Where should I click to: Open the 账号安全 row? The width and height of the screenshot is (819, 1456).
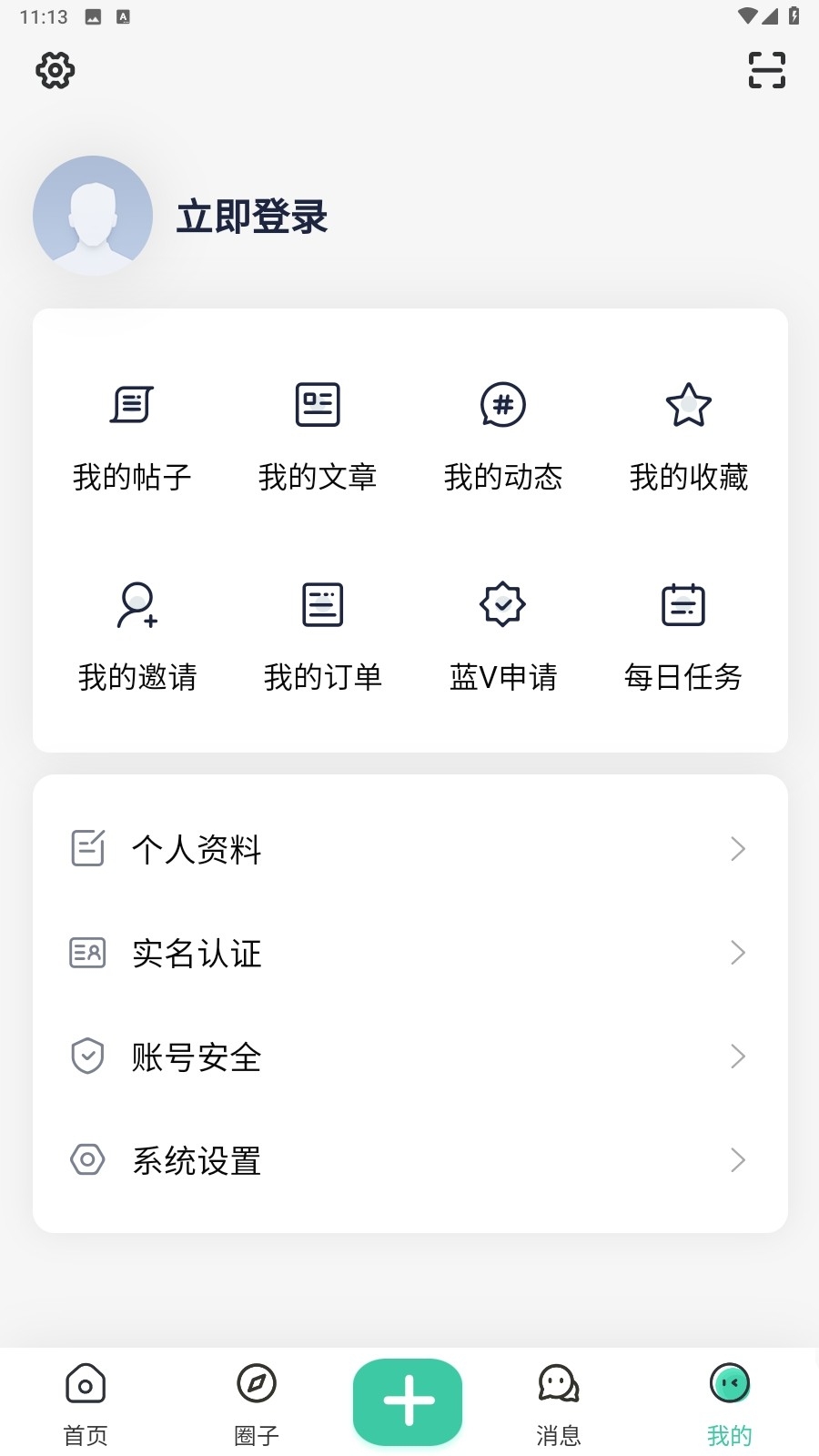click(409, 1057)
